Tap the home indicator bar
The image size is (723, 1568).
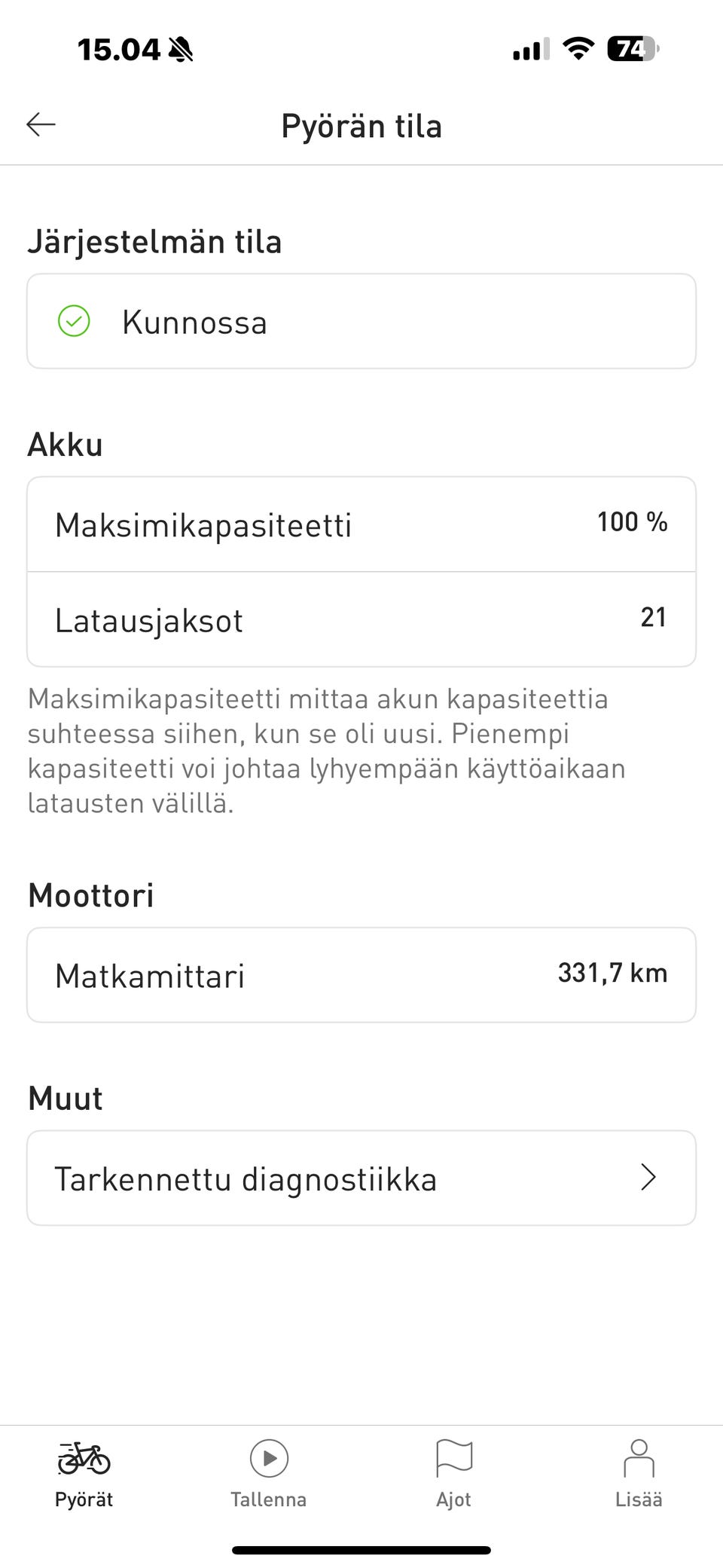pyautogui.click(x=361, y=1548)
